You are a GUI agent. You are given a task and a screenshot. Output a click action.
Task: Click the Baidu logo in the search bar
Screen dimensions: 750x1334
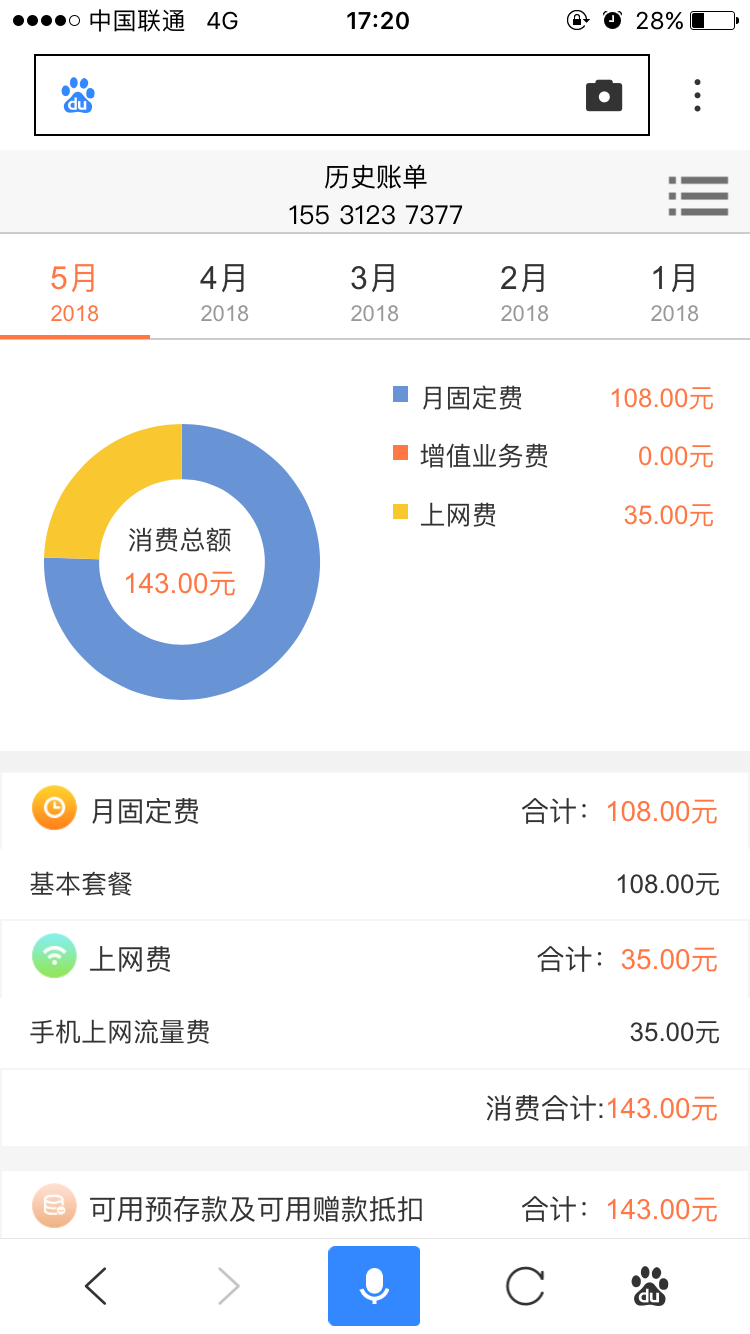point(77,94)
